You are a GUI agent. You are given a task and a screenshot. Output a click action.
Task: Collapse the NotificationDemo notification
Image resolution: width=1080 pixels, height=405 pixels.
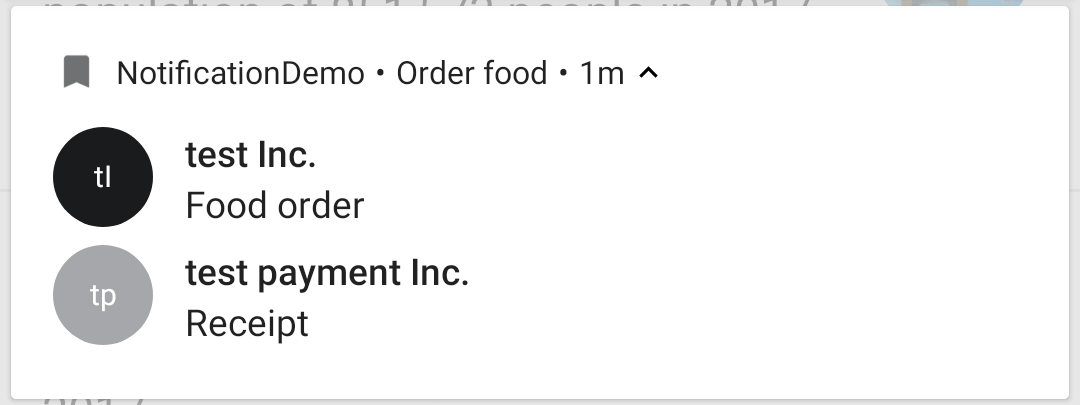coord(648,73)
